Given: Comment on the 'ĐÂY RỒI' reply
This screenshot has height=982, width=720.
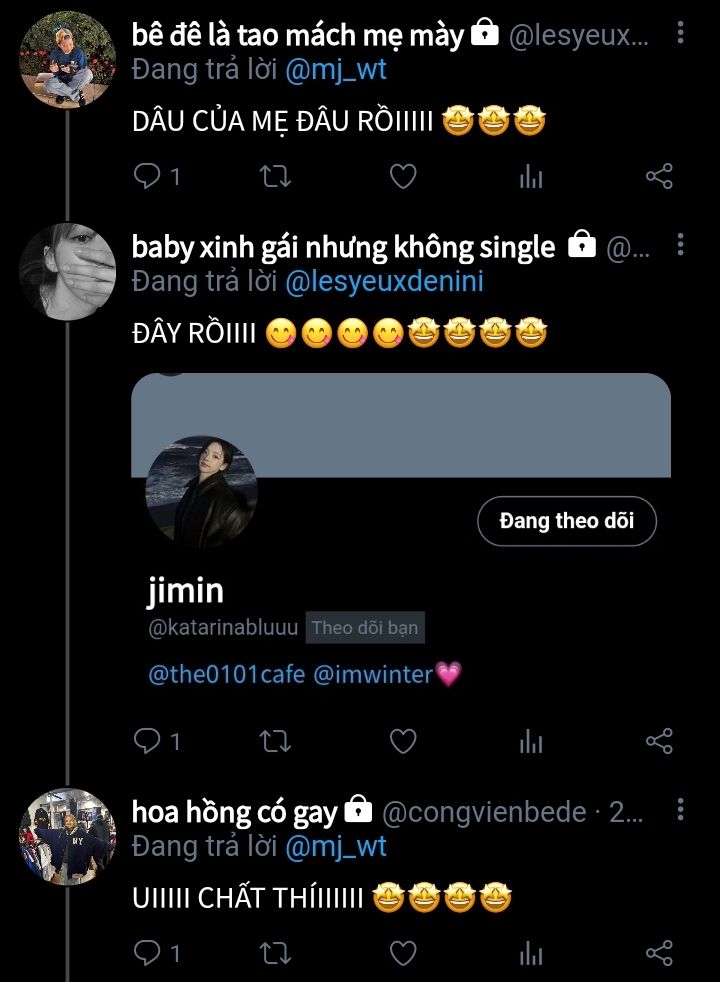Looking at the screenshot, I should [x=149, y=741].
